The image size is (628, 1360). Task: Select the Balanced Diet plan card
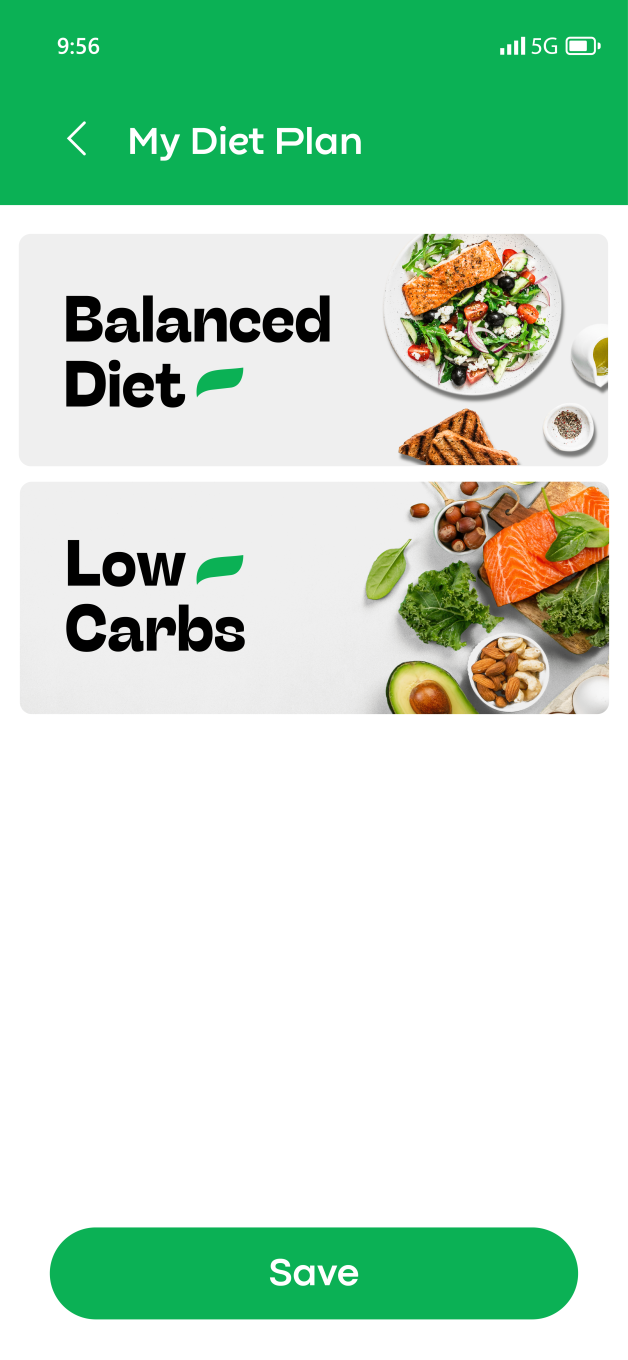click(313, 350)
